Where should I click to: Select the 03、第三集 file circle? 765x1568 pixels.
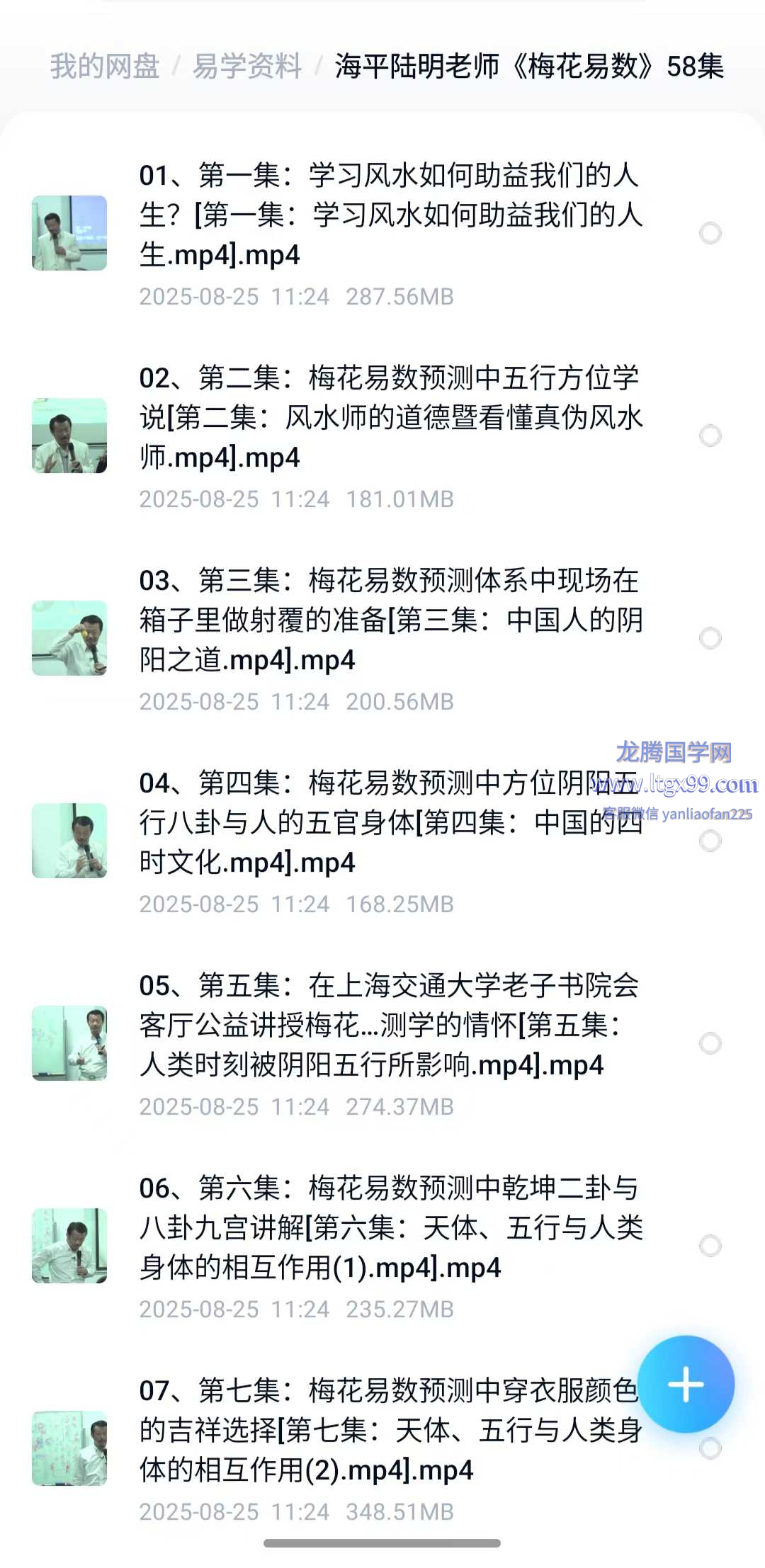click(x=710, y=638)
